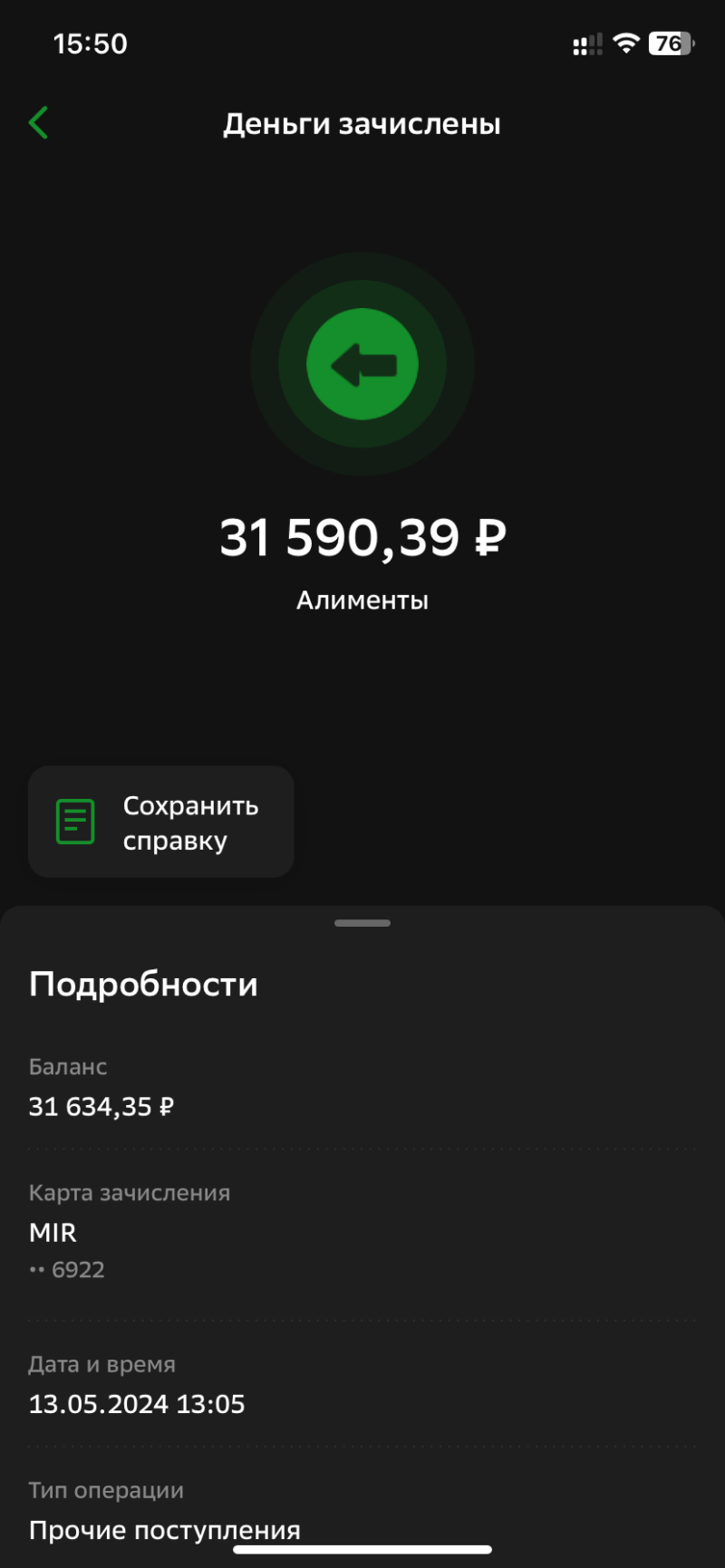
Task: Tap Сохранить справку button
Action: point(161,822)
